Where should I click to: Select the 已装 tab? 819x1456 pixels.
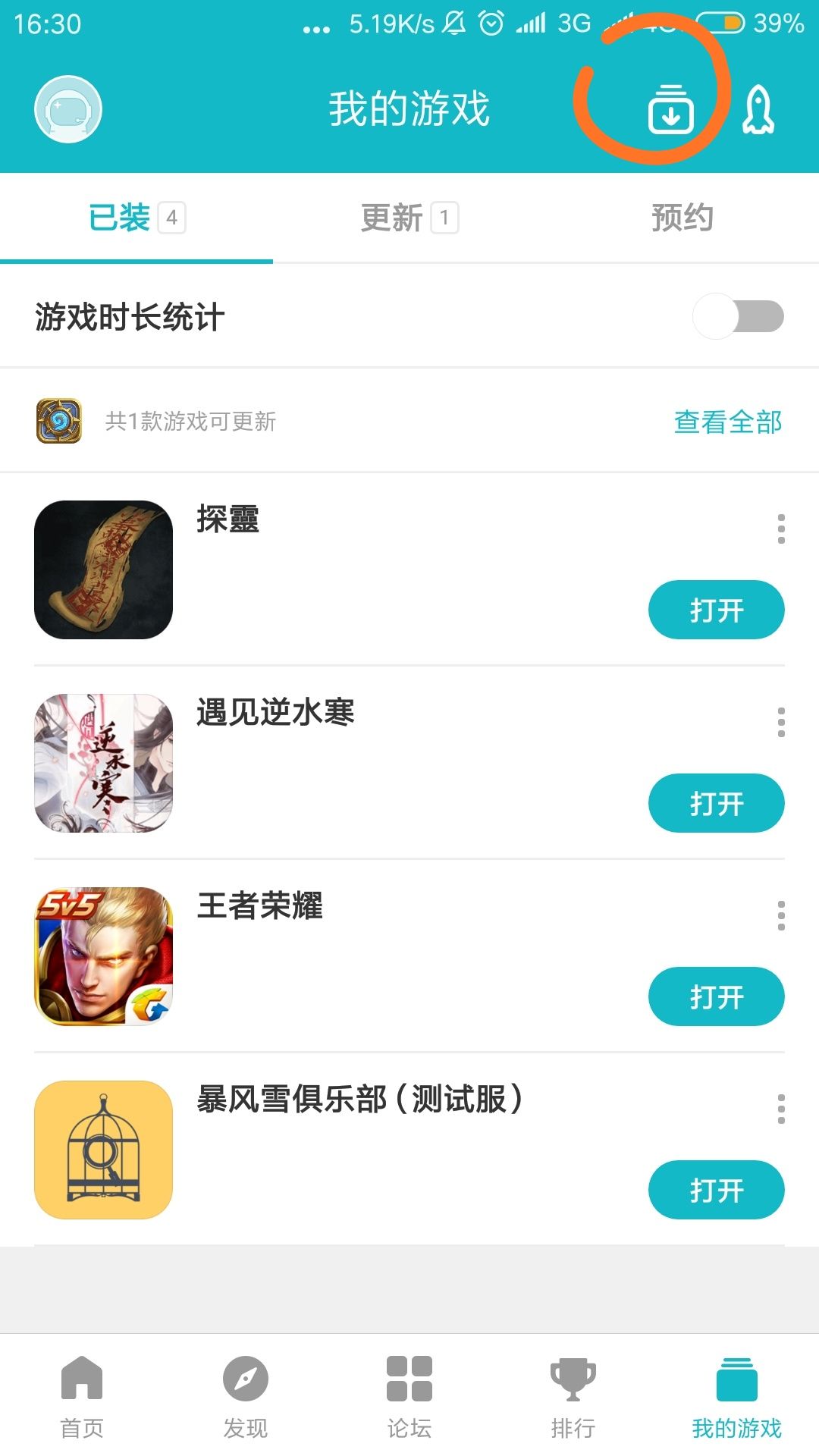point(135,218)
